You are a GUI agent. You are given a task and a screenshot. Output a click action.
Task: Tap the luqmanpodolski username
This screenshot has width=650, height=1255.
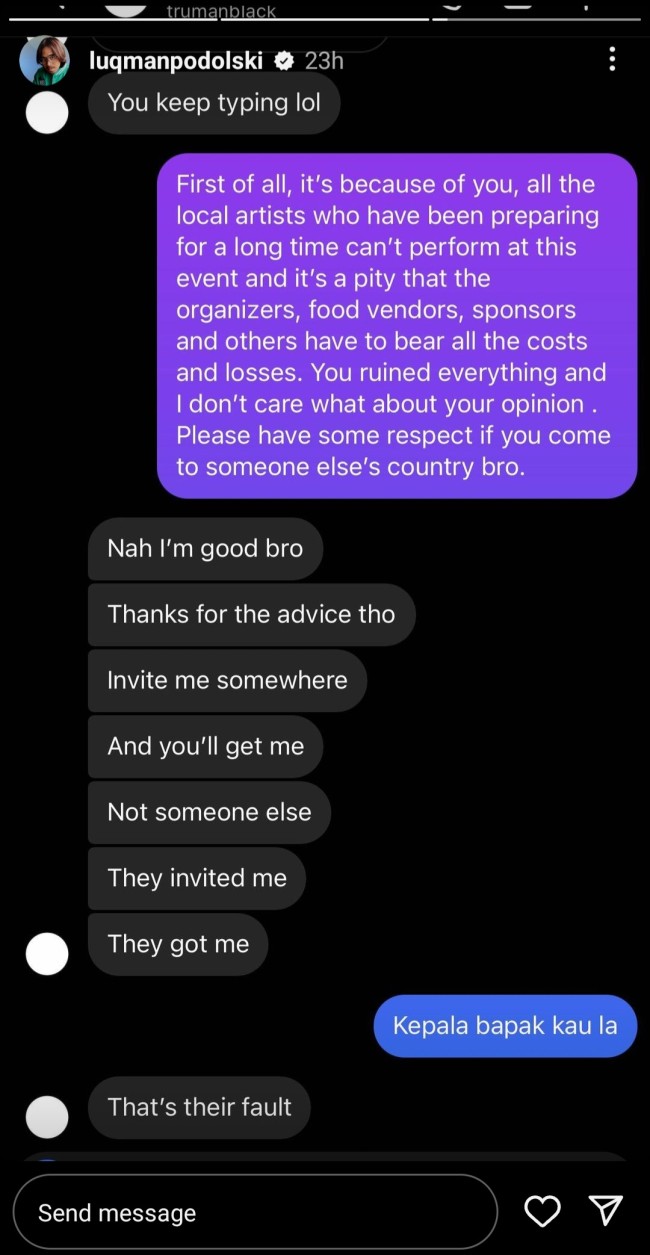point(175,61)
